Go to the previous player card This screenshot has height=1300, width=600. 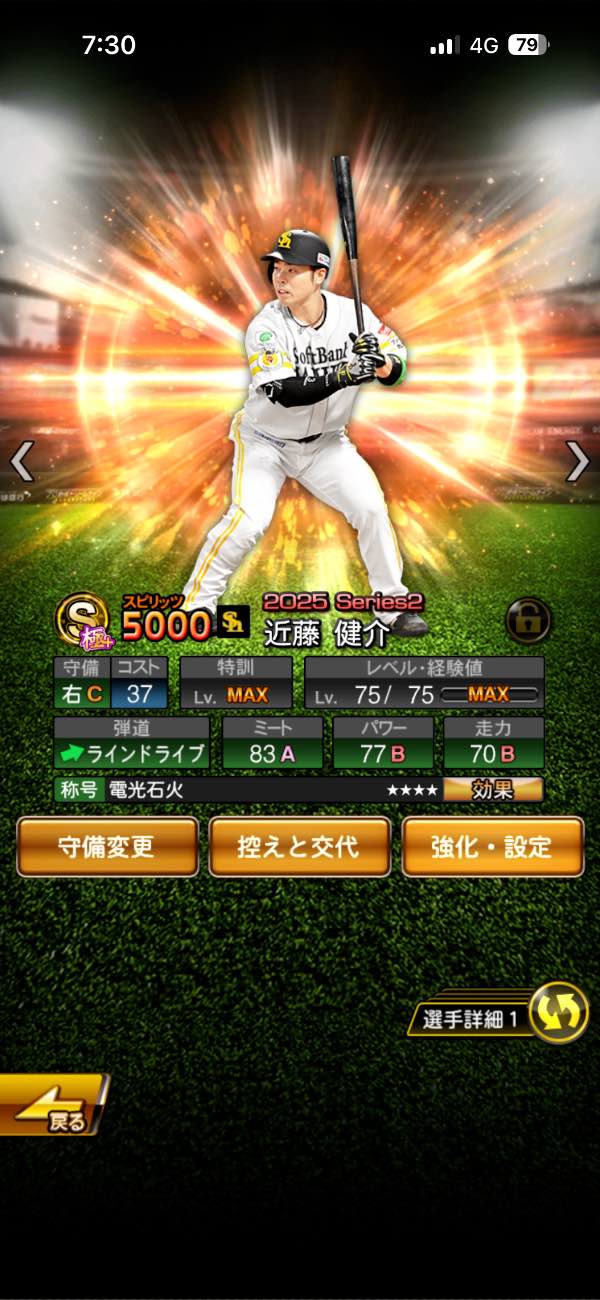tap(22, 461)
